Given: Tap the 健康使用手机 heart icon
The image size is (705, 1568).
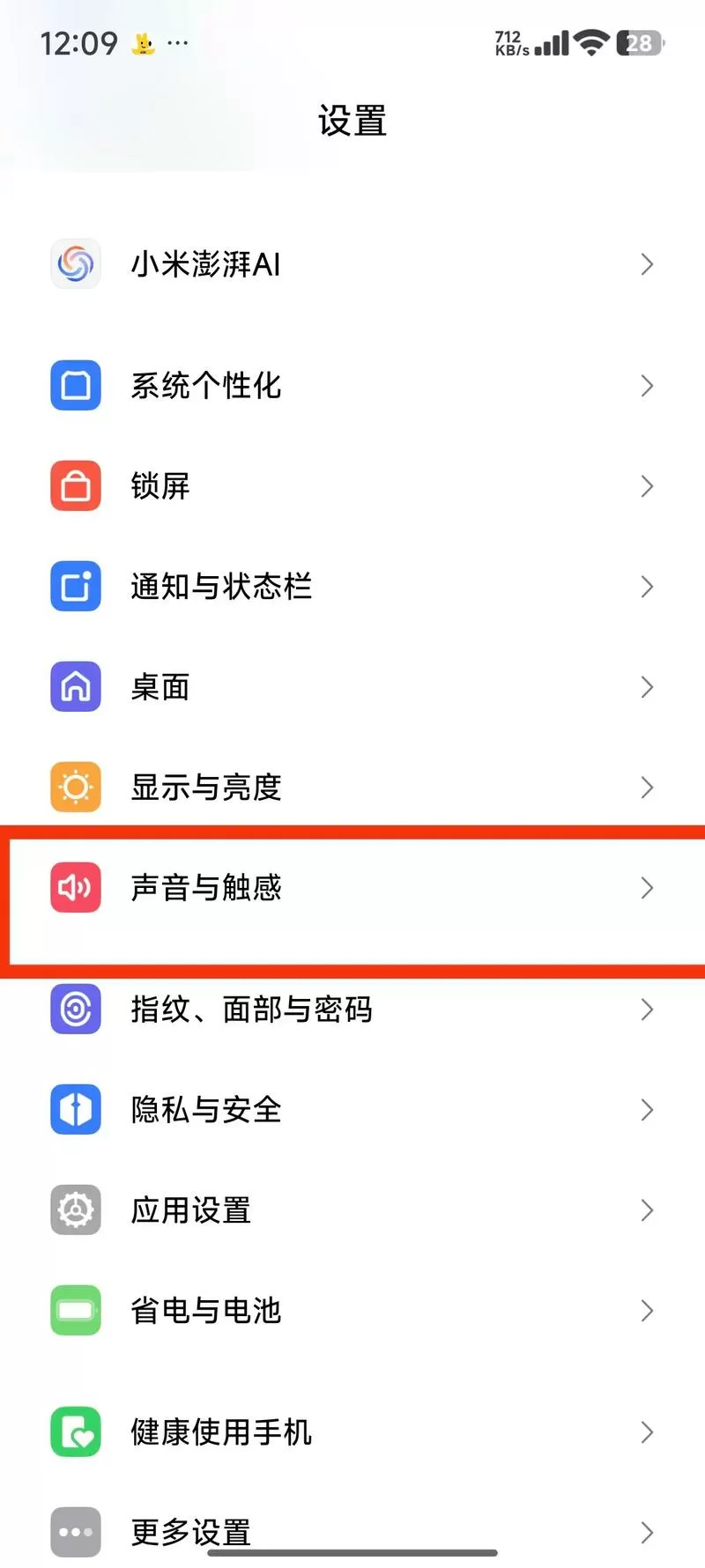Looking at the screenshot, I should 75,1432.
